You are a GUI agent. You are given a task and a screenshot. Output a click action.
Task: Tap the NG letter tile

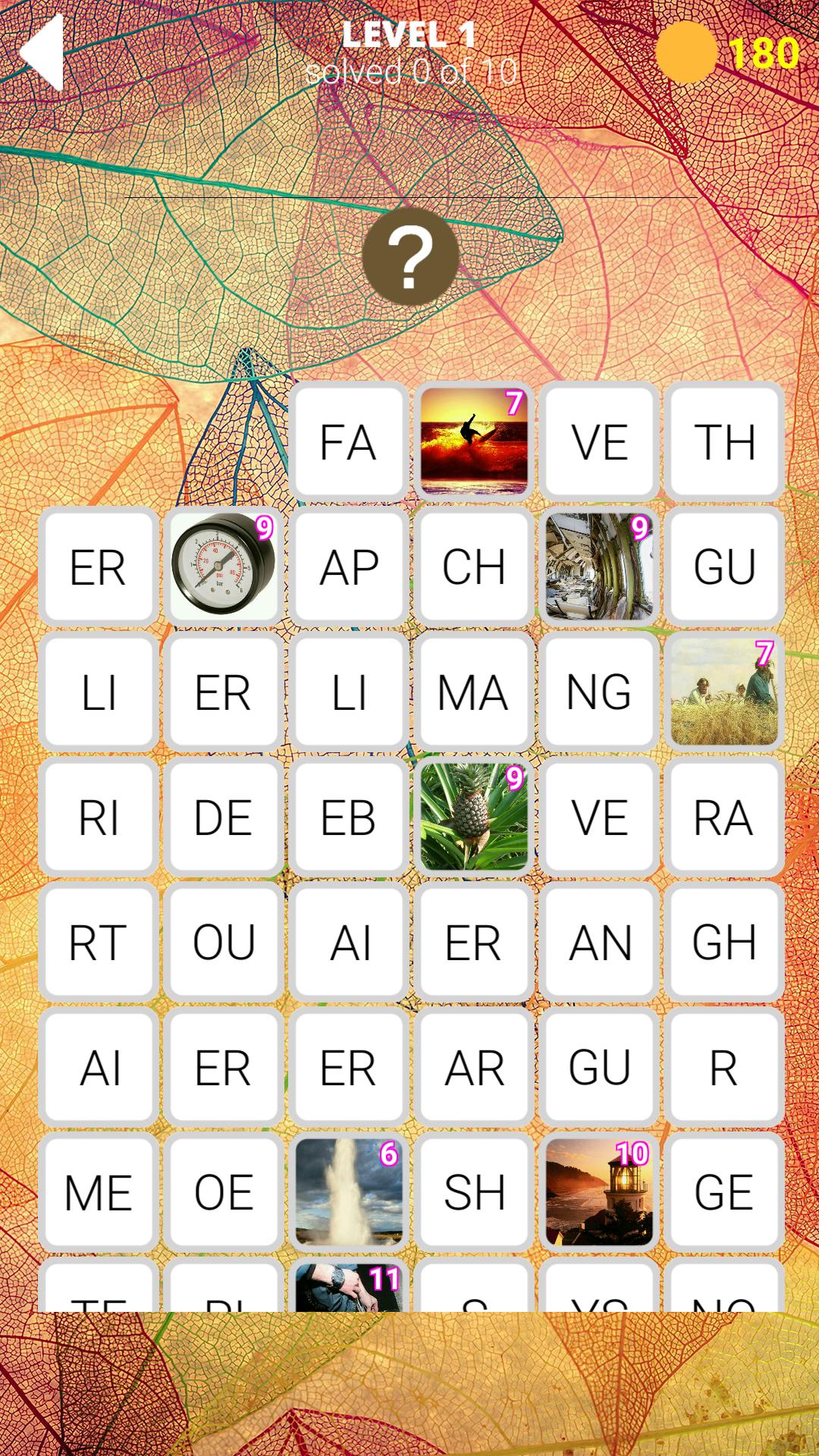tap(599, 692)
